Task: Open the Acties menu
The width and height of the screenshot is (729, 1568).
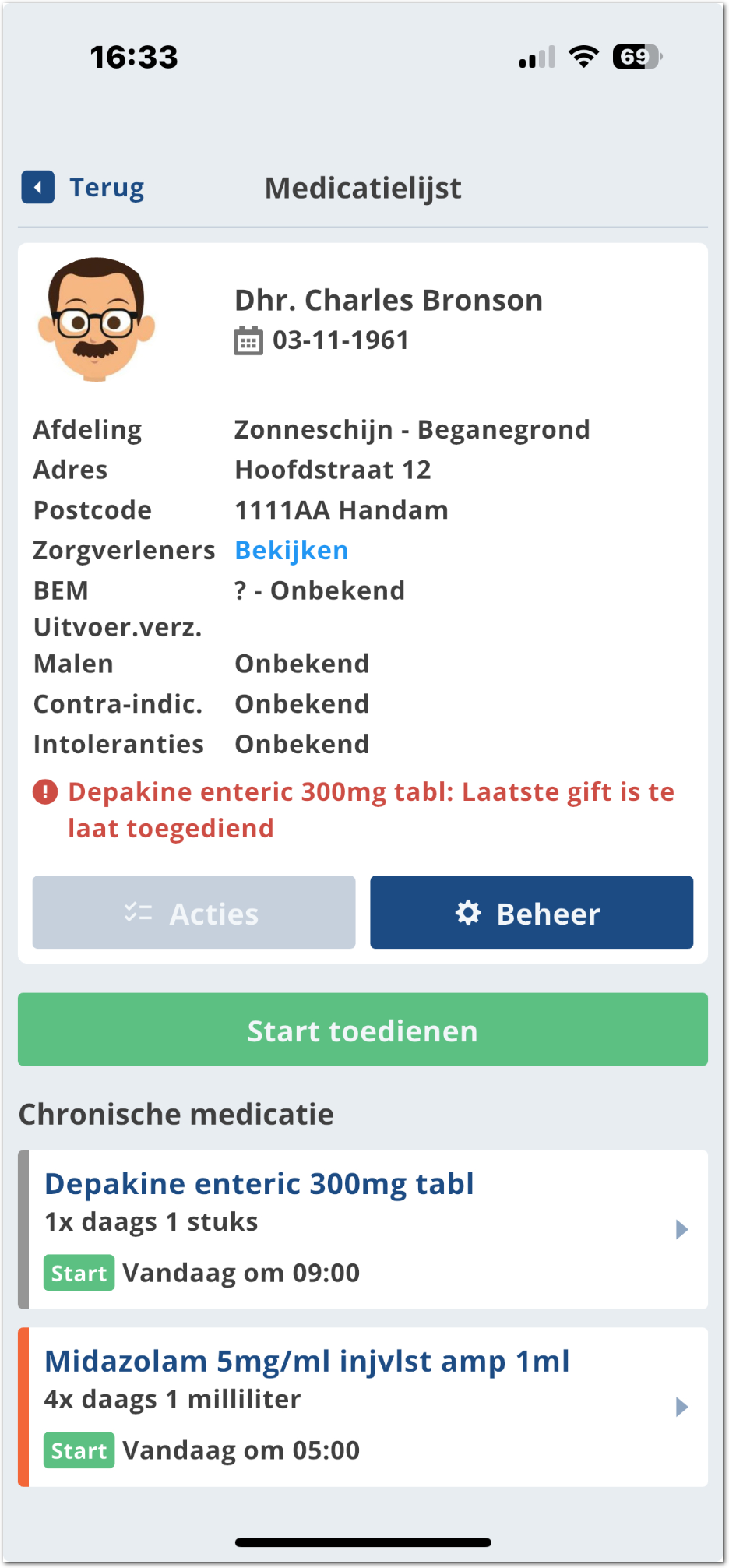Action: (194, 913)
